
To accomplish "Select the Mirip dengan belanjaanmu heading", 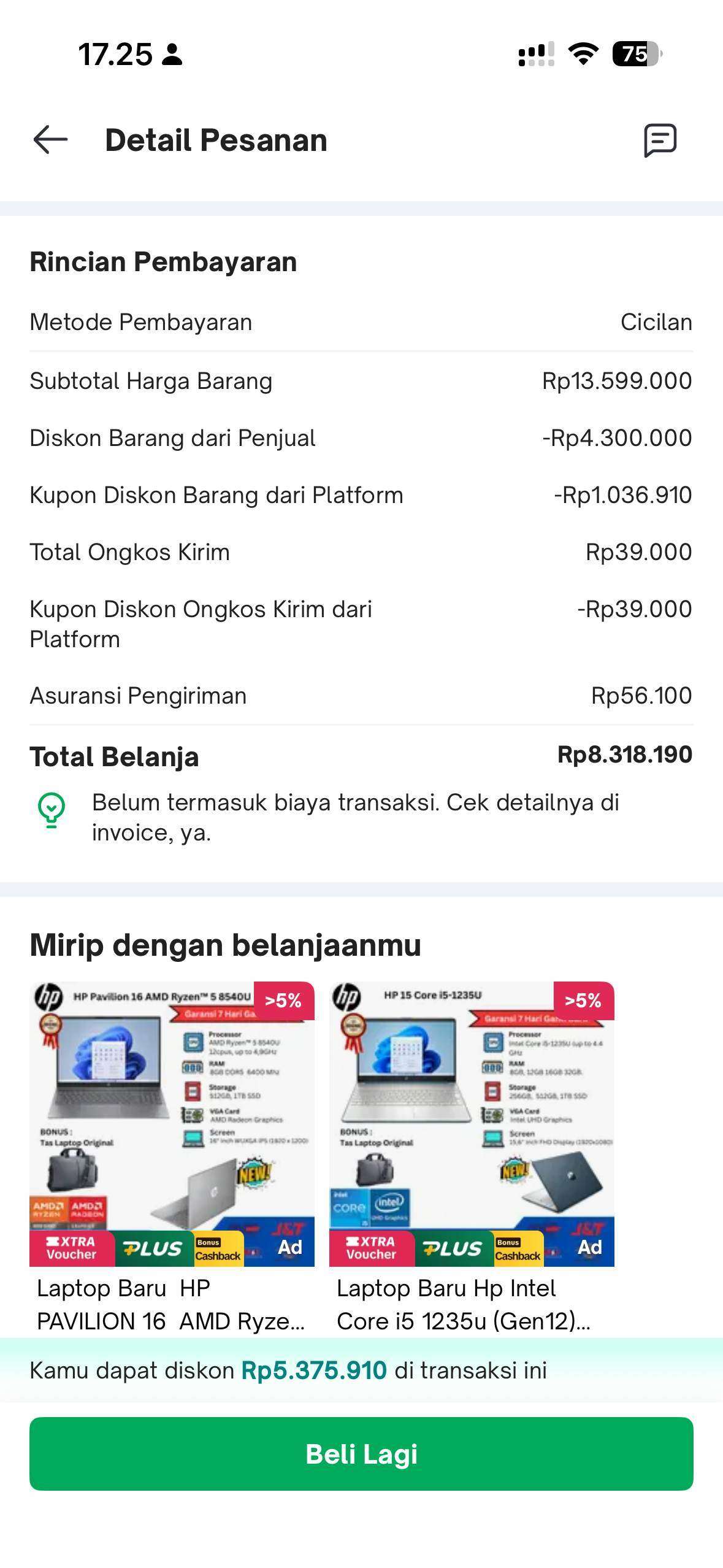I will 226,945.
